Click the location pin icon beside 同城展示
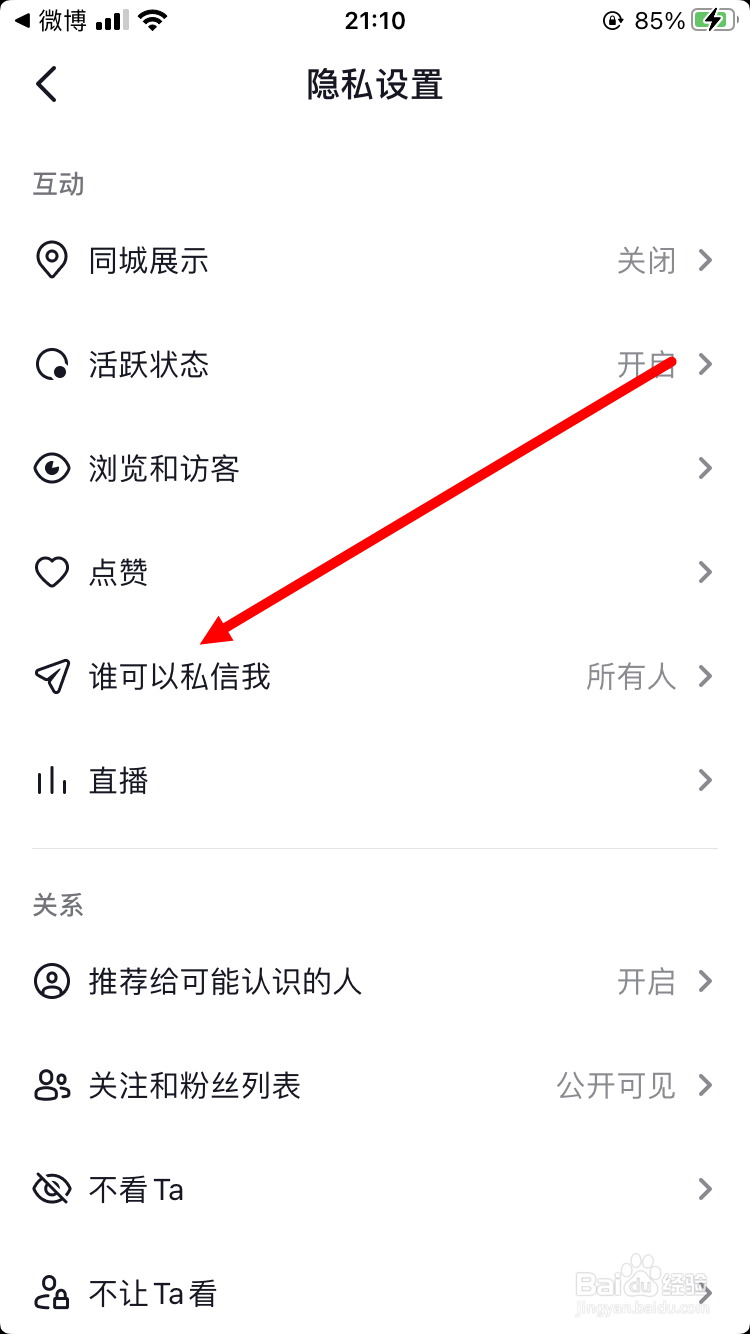Image resolution: width=750 pixels, height=1334 pixels. tap(51, 260)
